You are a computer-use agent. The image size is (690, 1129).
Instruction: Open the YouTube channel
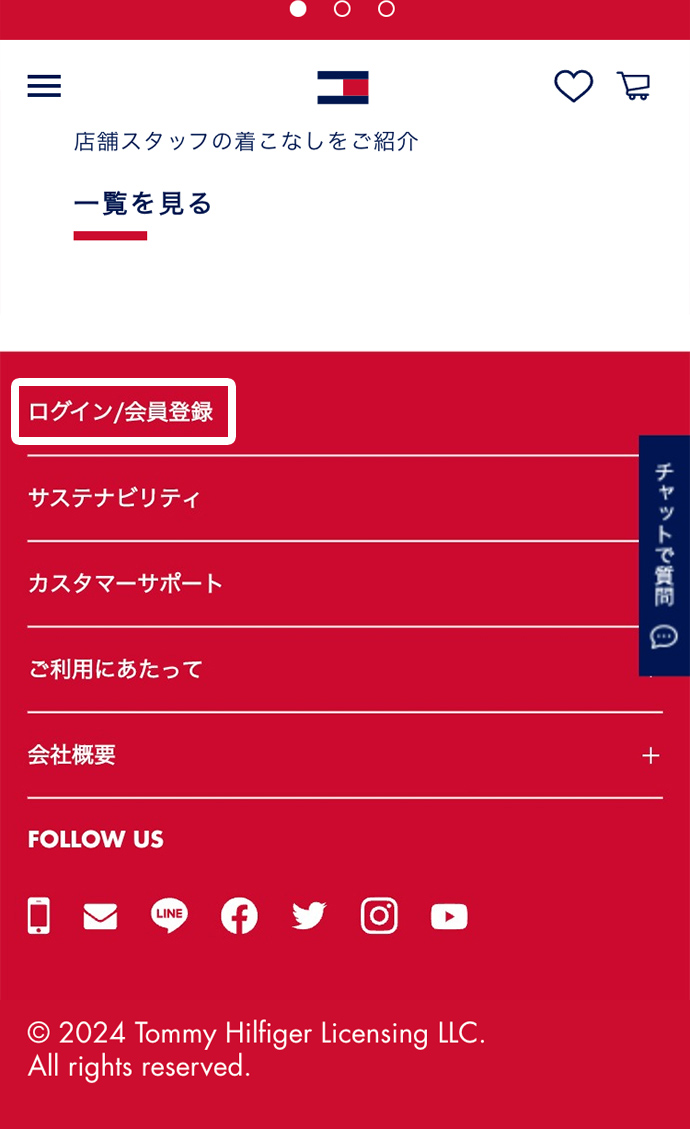pos(449,916)
